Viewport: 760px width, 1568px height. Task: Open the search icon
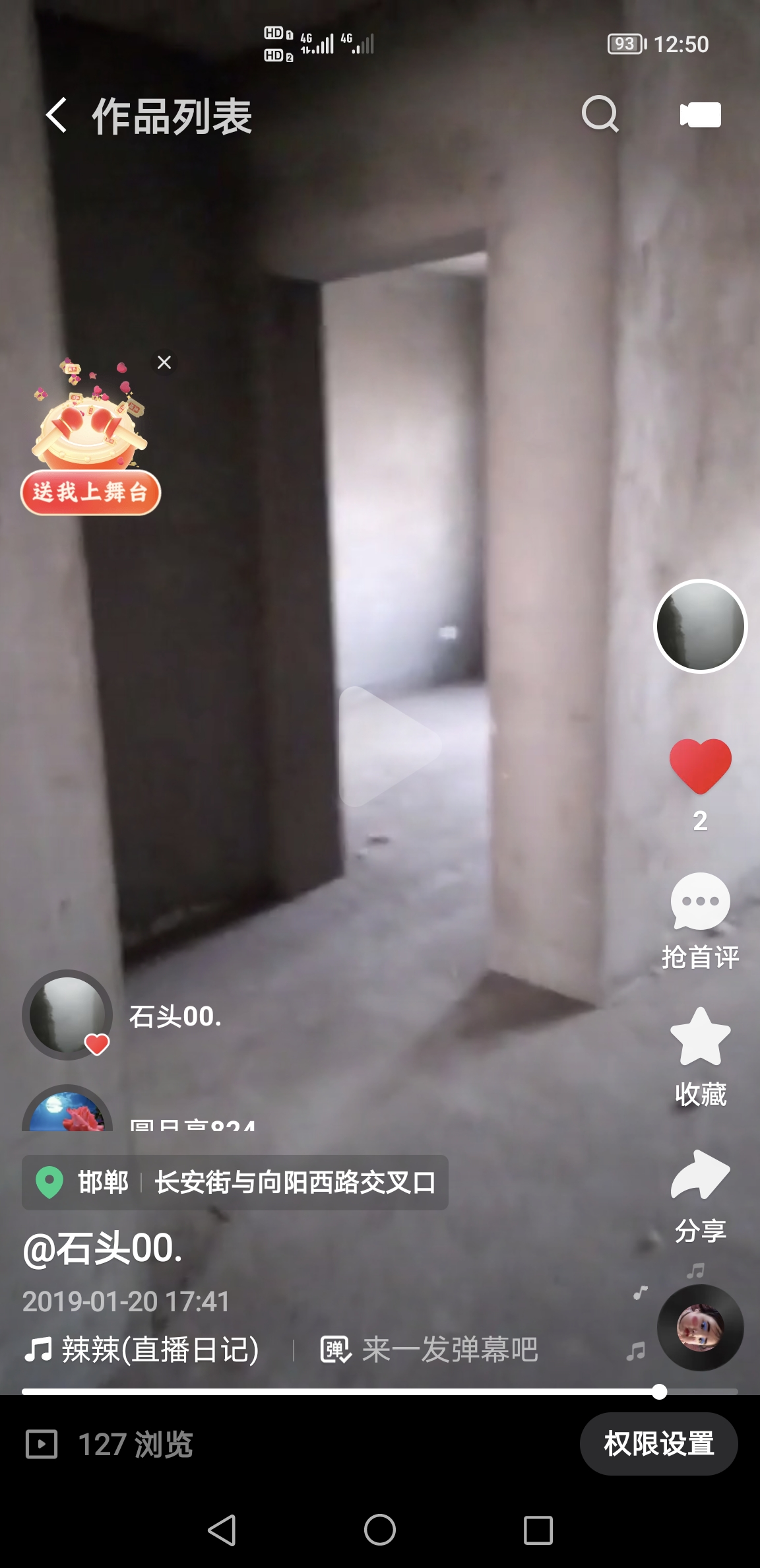pos(600,114)
